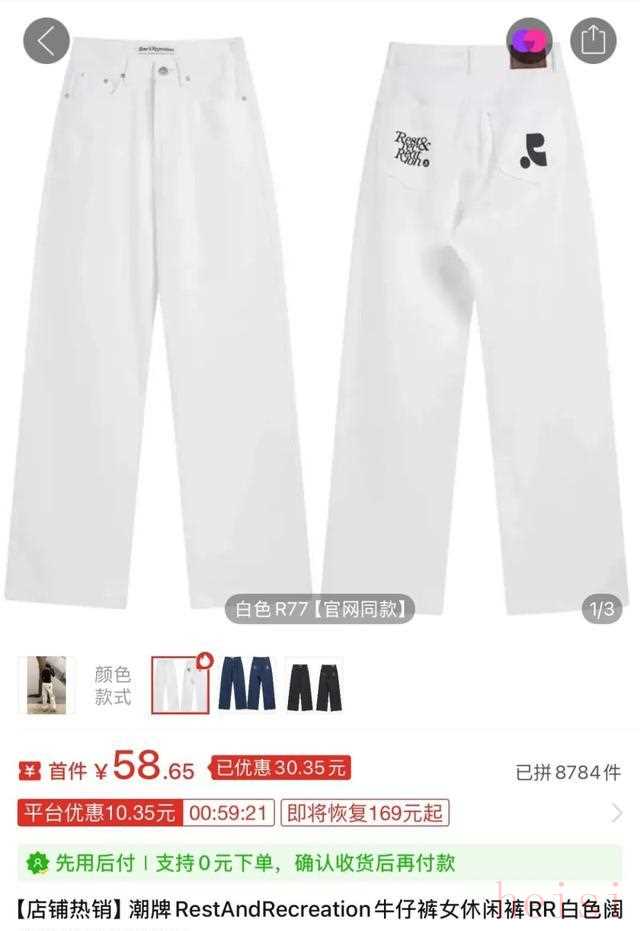Pick the black jeans color option
The height and width of the screenshot is (931, 640).
[314, 685]
